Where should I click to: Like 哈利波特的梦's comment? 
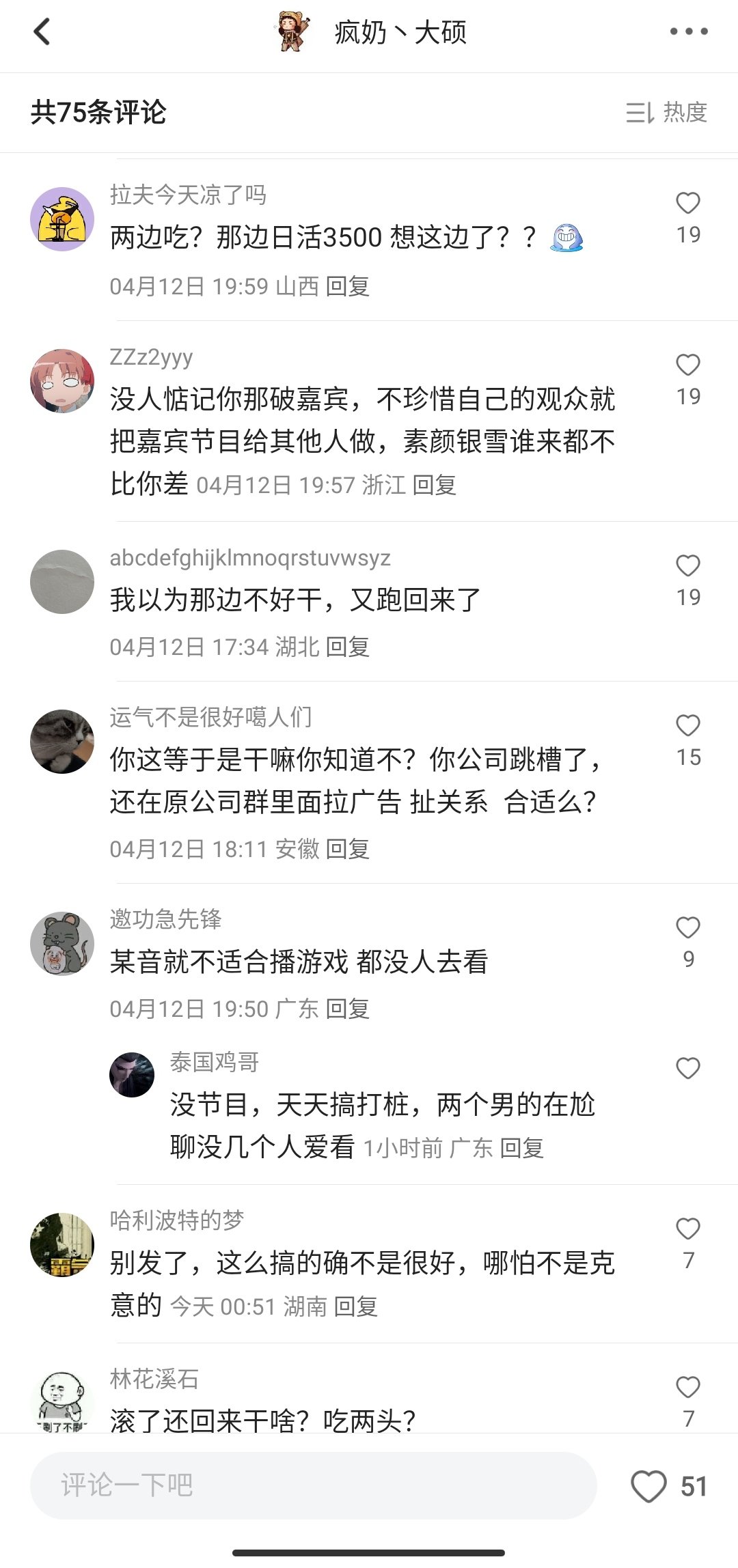(x=688, y=1229)
